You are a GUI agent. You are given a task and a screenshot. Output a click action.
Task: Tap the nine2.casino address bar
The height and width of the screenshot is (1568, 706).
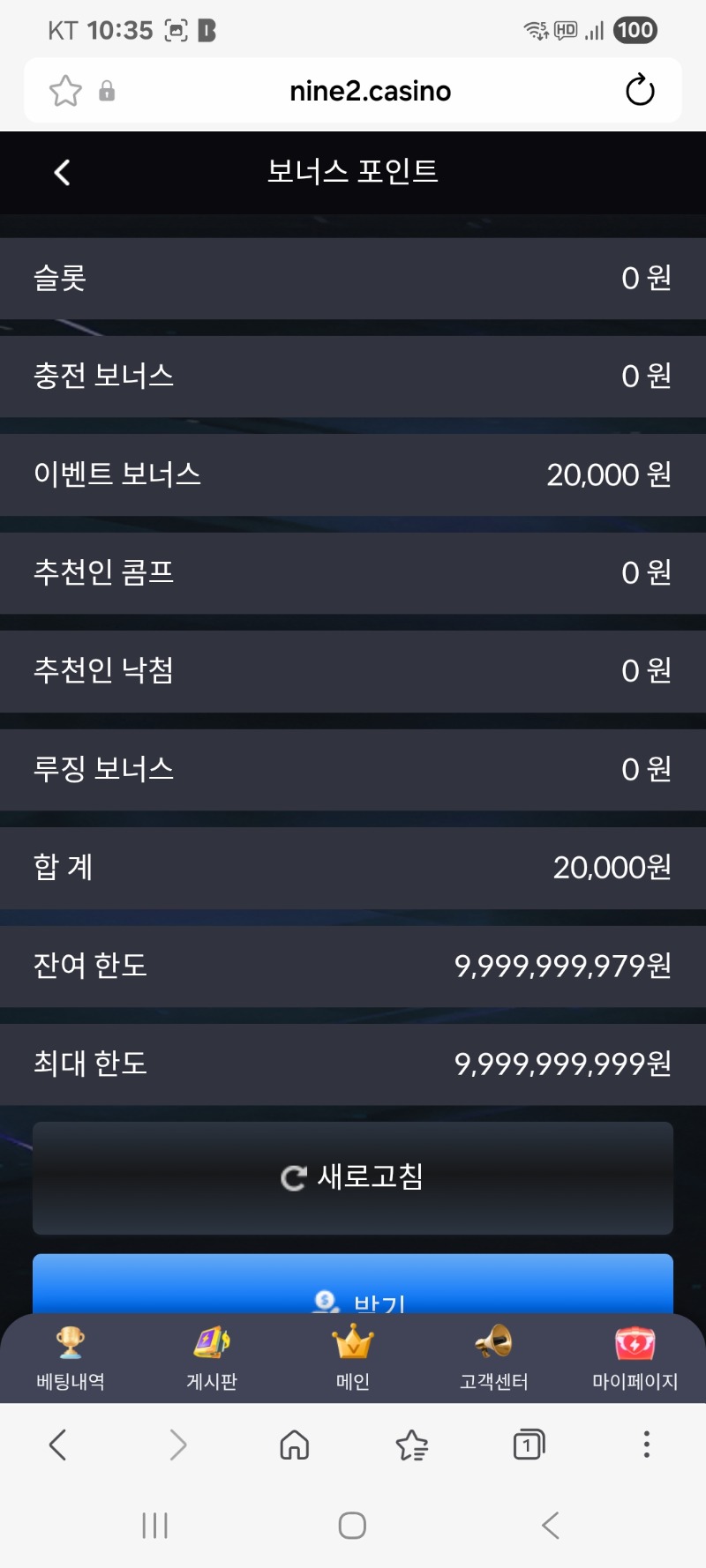[x=370, y=91]
